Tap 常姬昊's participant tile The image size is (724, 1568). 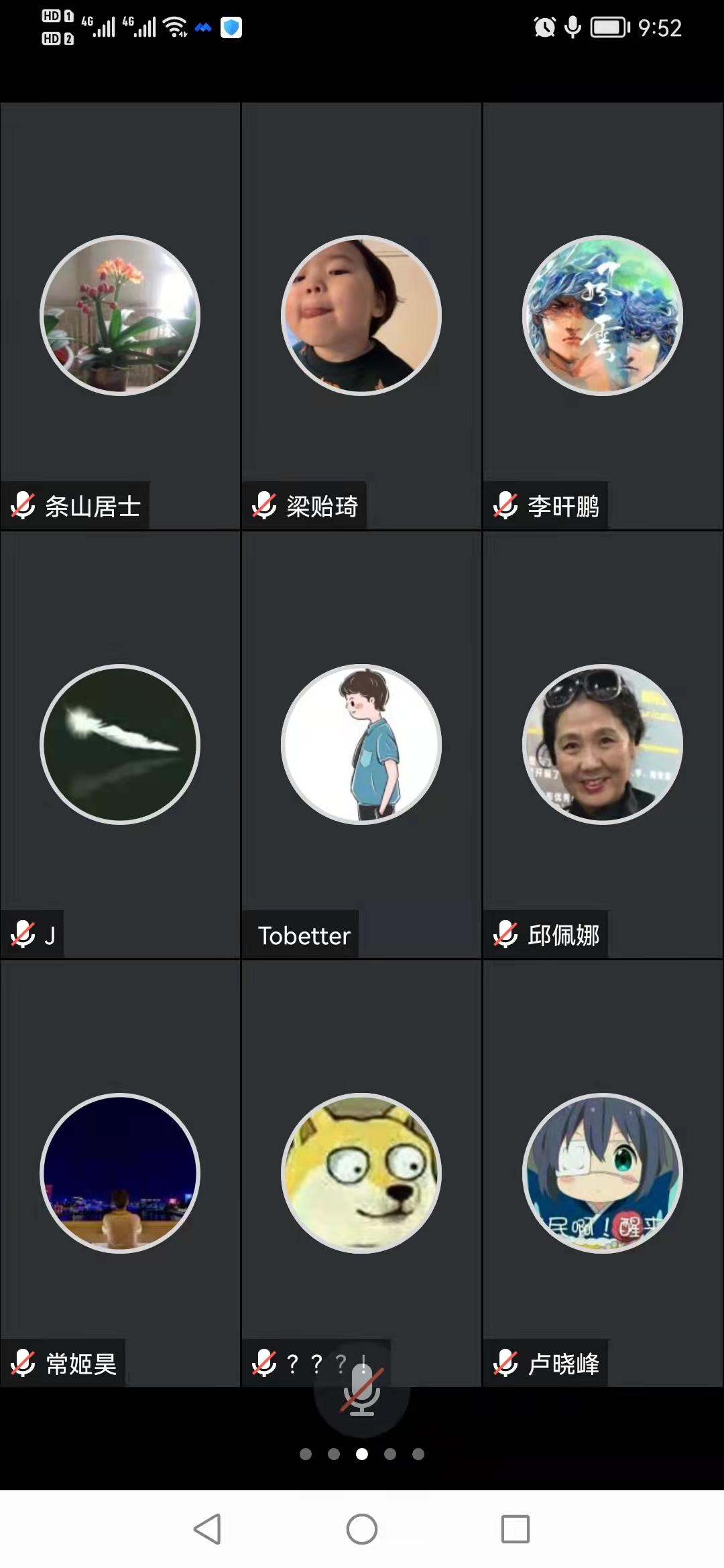pos(120,1173)
